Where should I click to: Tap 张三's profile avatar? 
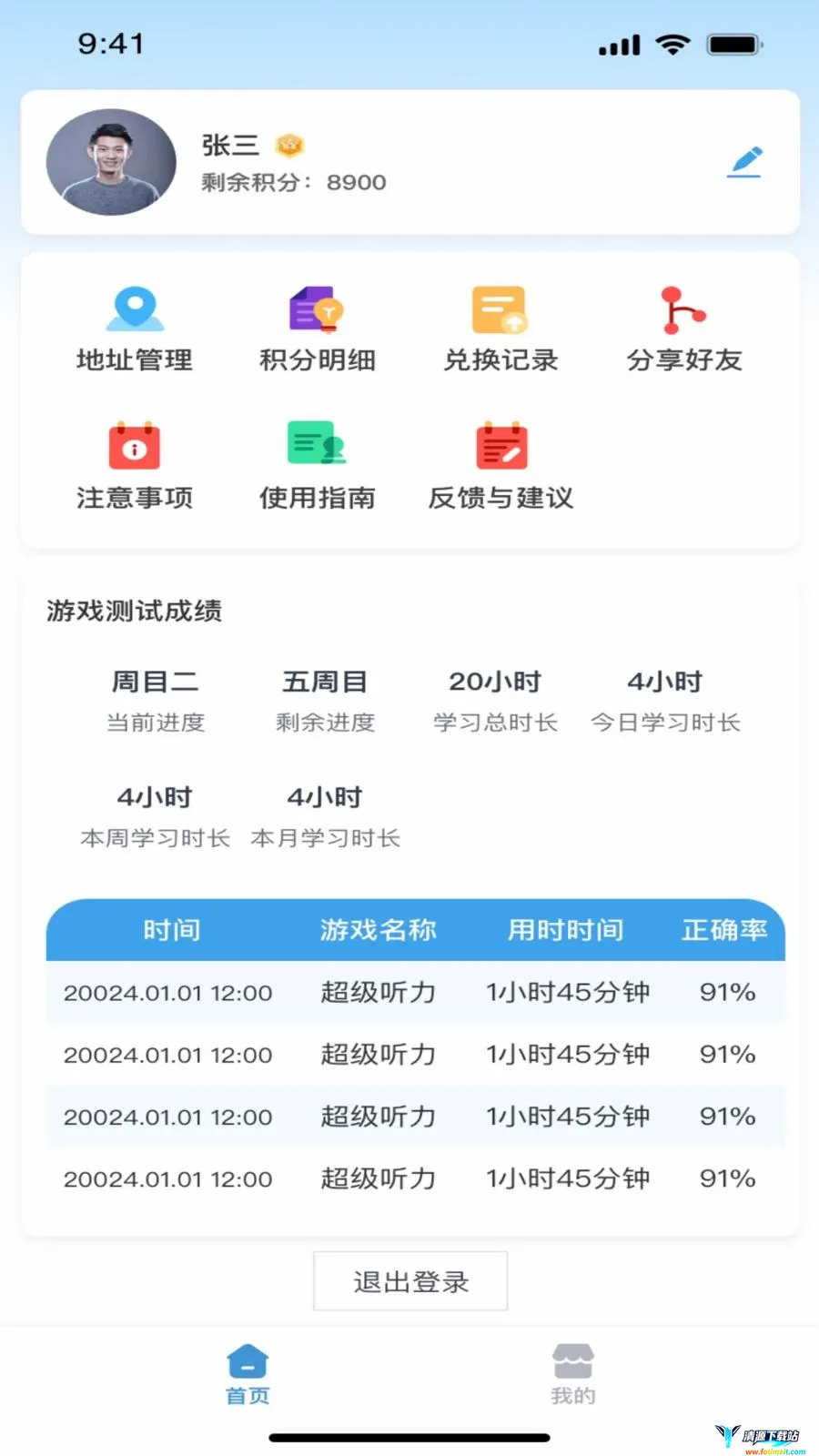pos(111,162)
